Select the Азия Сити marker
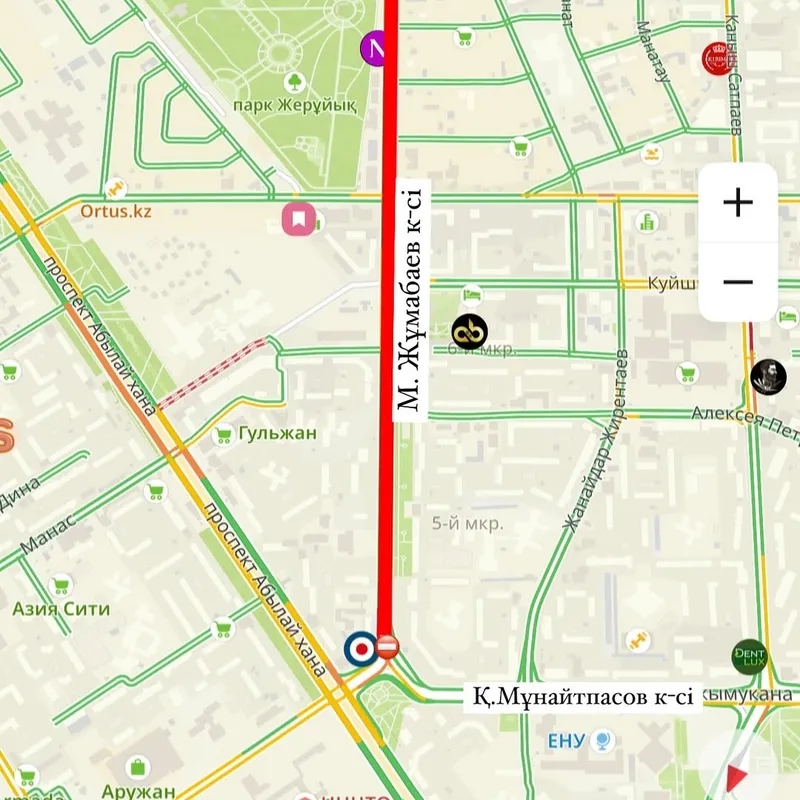This screenshot has width=800, height=800. (61, 586)
